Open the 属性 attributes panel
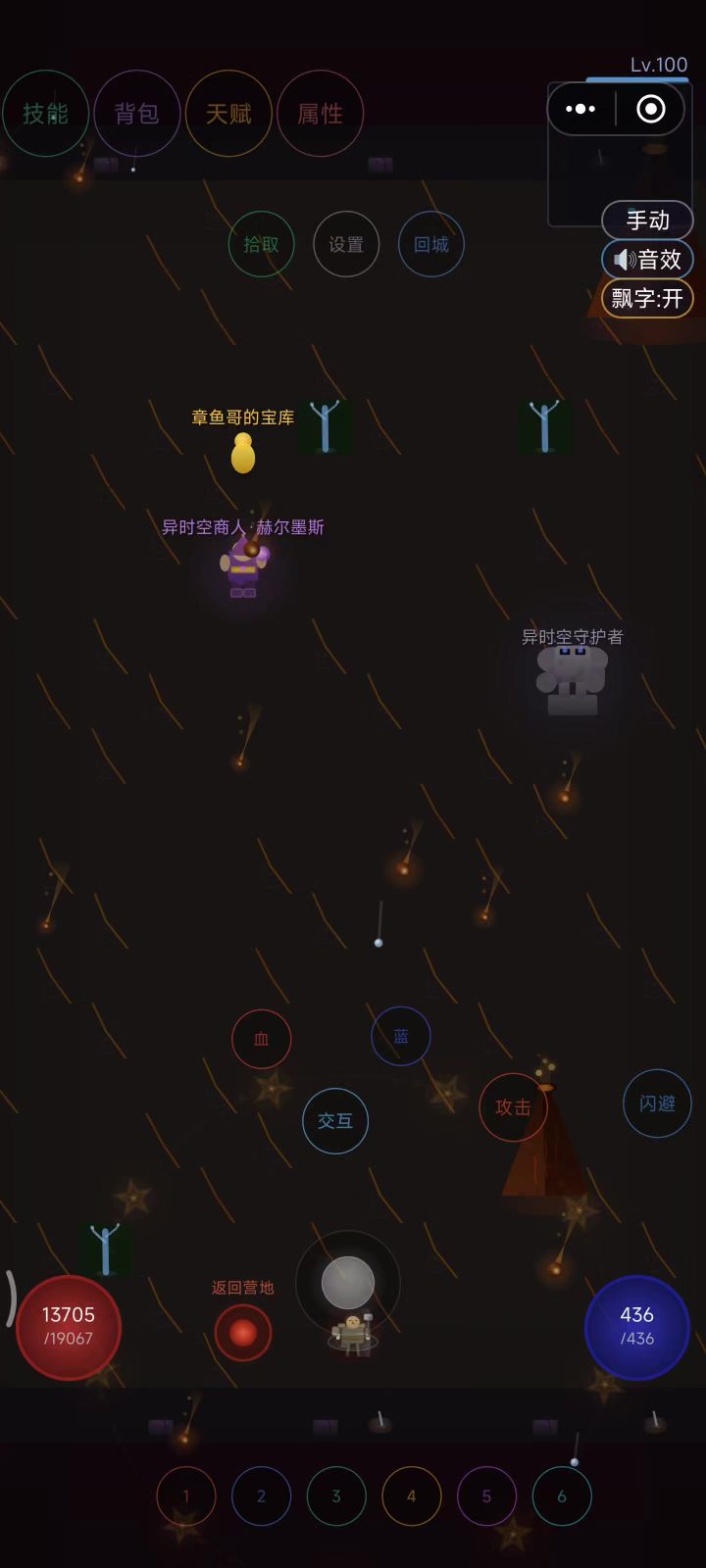The image size is (706, 1568). 321,114
